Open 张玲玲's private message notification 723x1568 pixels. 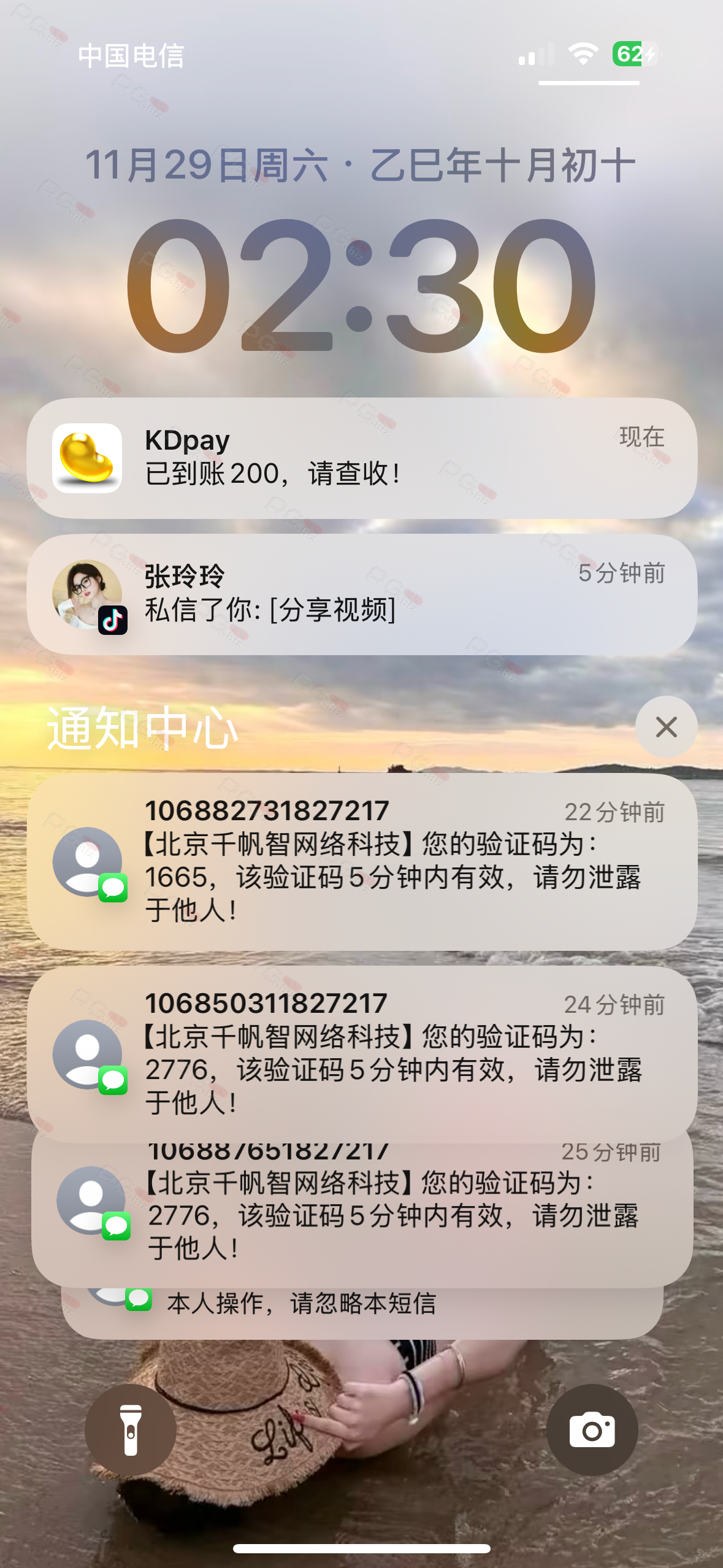362,594
